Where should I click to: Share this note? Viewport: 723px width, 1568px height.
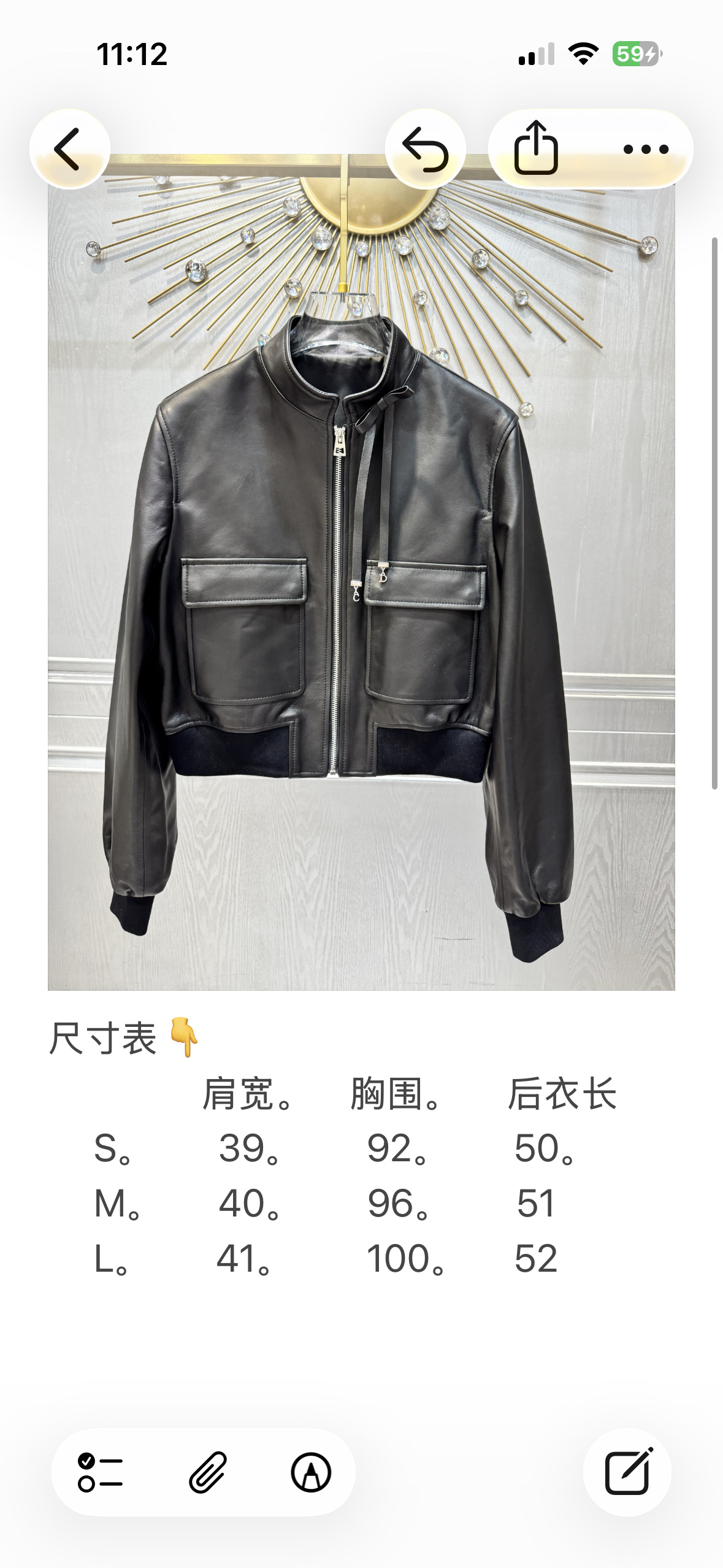pyautogui.click(x=536, y=149)
